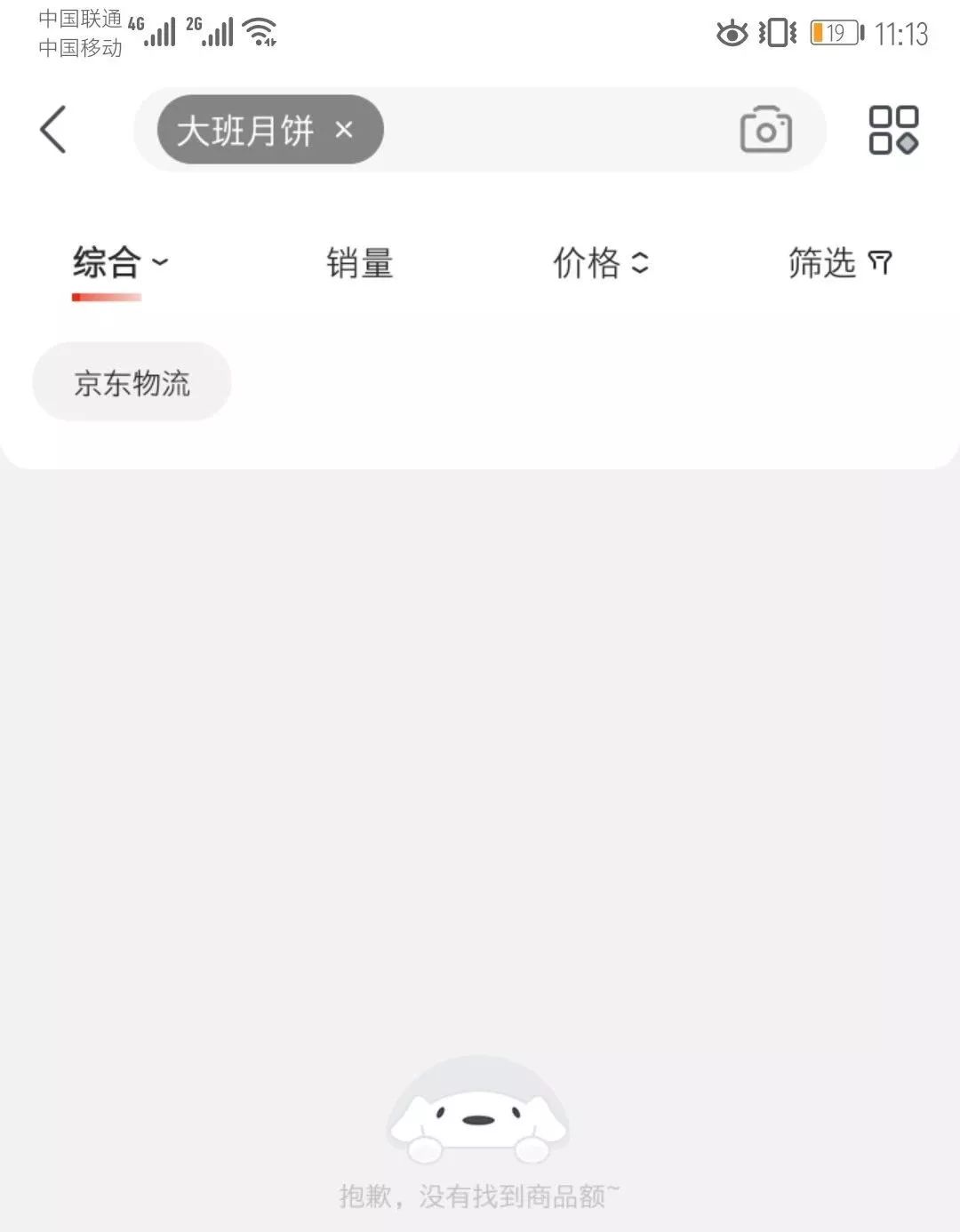Open camera image search

765,130
